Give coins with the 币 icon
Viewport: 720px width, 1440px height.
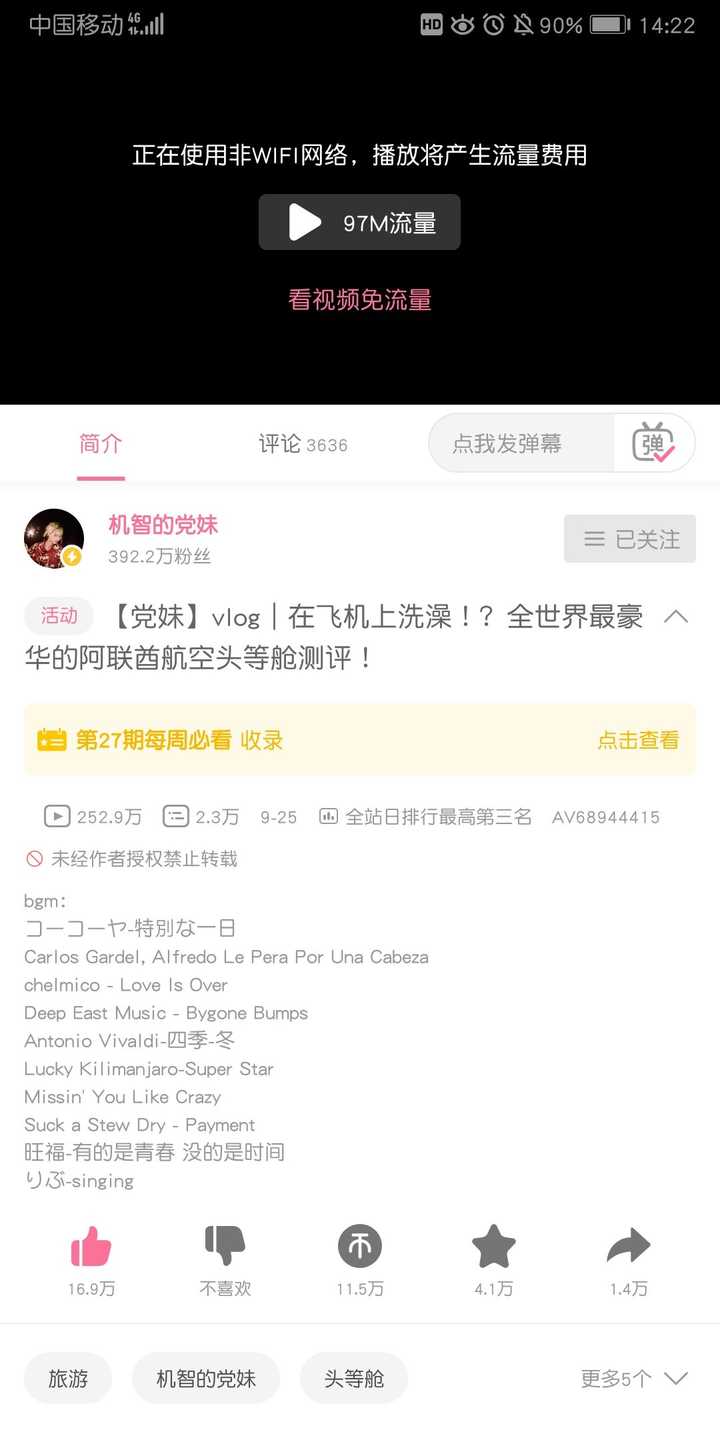coord(360,1247)
